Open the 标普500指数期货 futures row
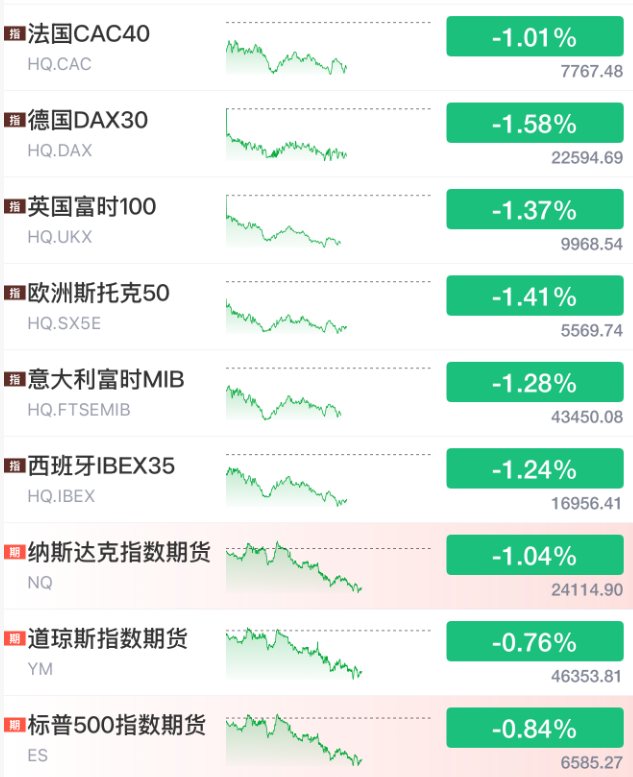Screen dimensions: 633x777 [116, 725]
